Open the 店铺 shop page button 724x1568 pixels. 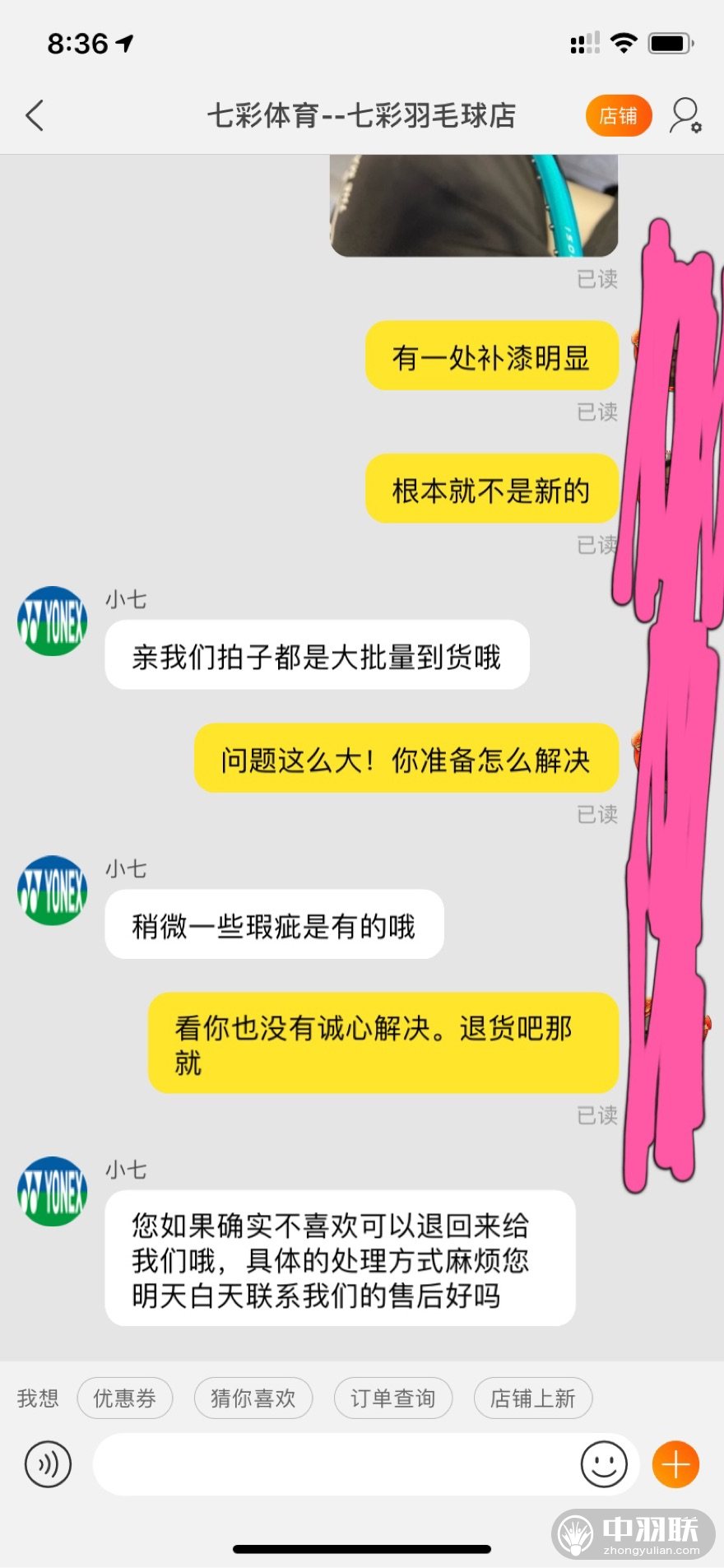click(618, 116)
